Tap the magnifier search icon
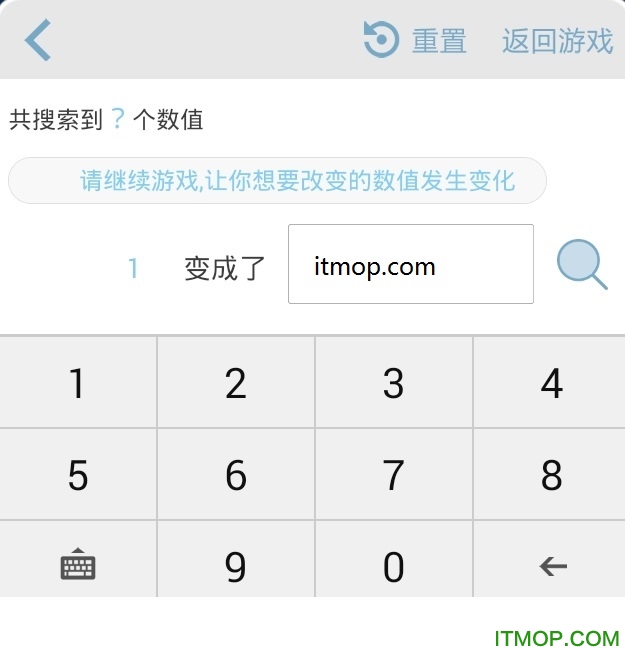The image size is (625, 664). (581, 266)
